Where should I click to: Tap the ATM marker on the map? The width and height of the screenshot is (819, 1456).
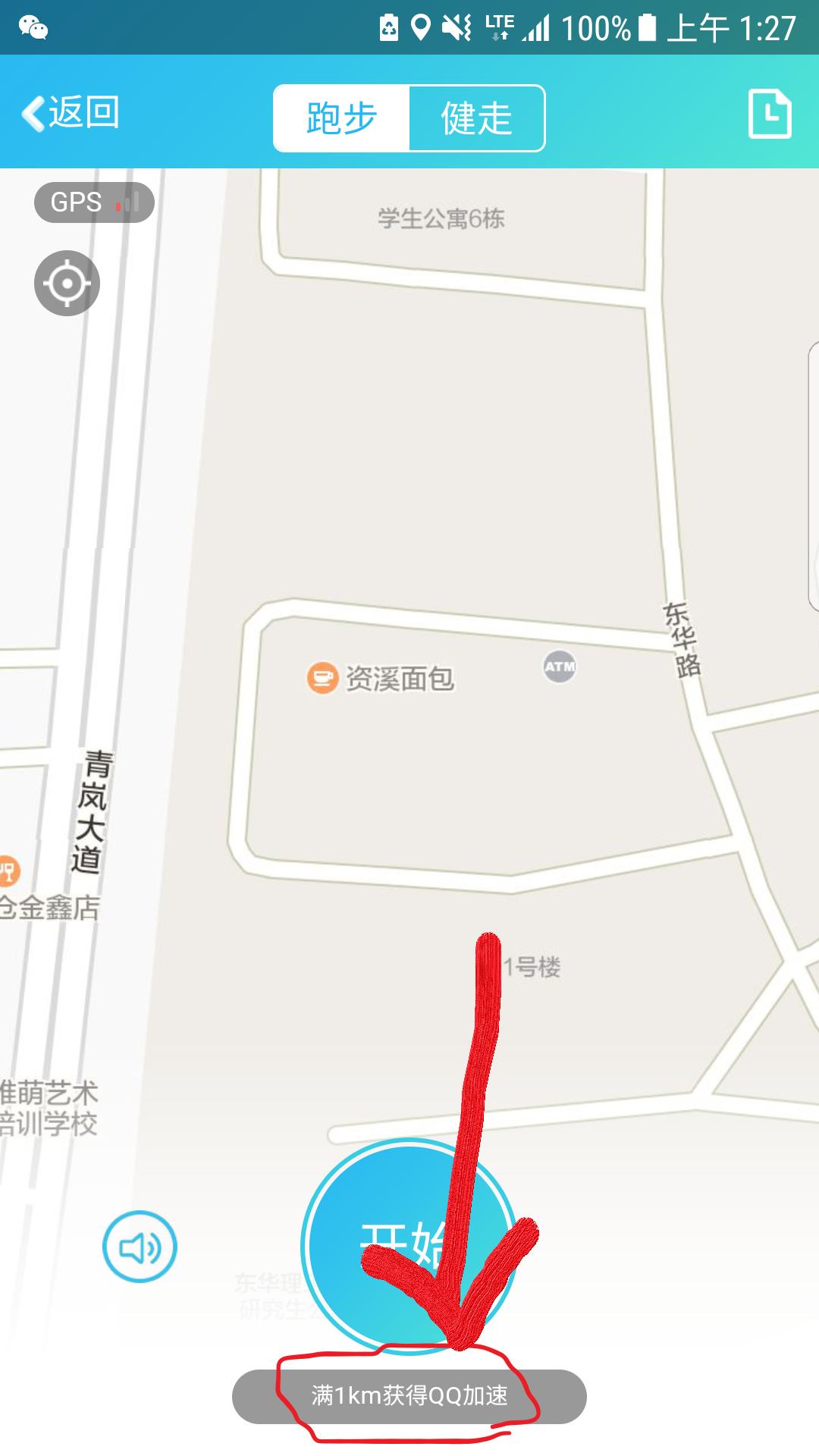(x=559, y=666)
